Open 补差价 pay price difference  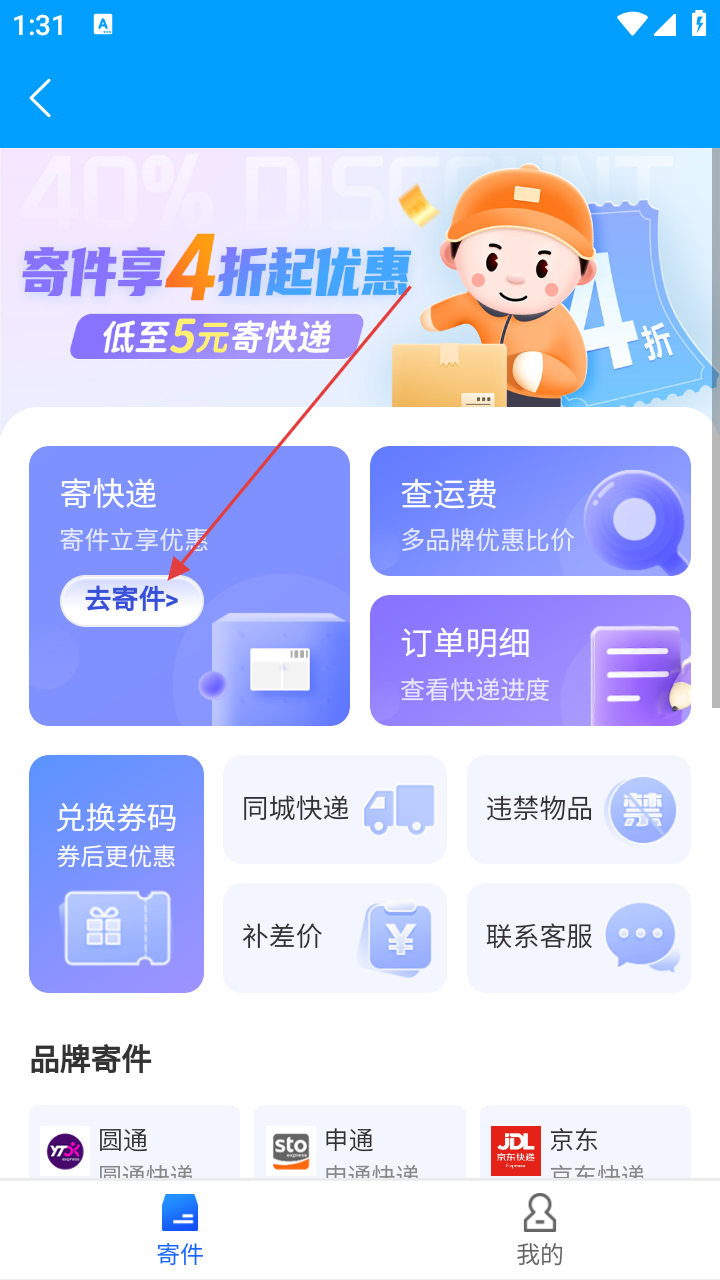[x=334, y=937]
